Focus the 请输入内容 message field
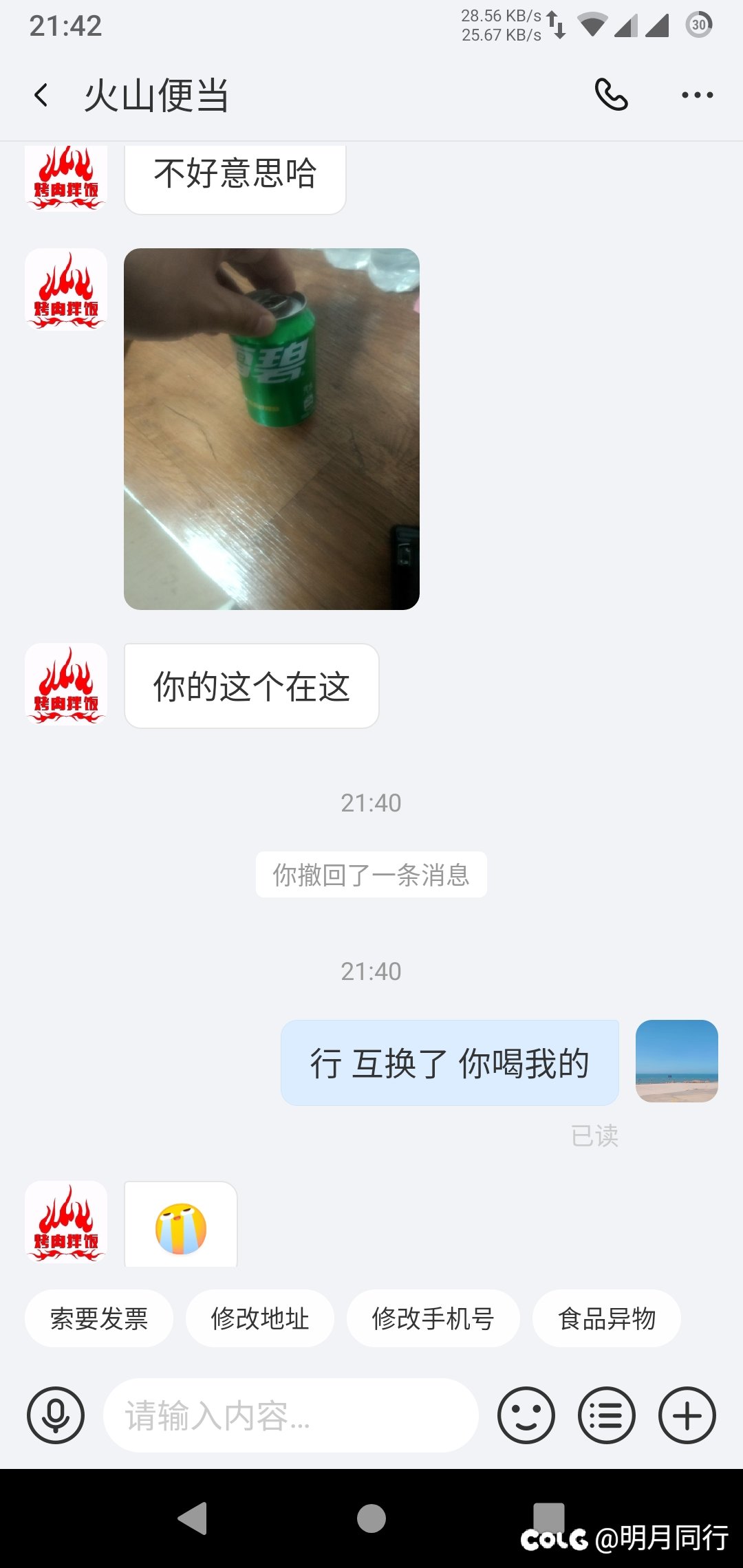 (290, 1415)
